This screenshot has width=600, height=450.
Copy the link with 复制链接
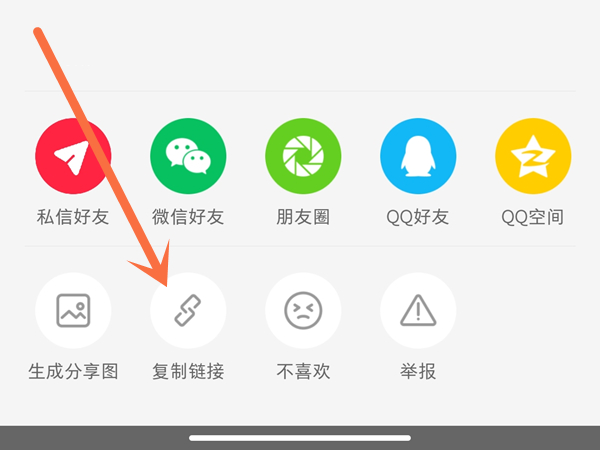pyautogui.click(x=188, y=311)
